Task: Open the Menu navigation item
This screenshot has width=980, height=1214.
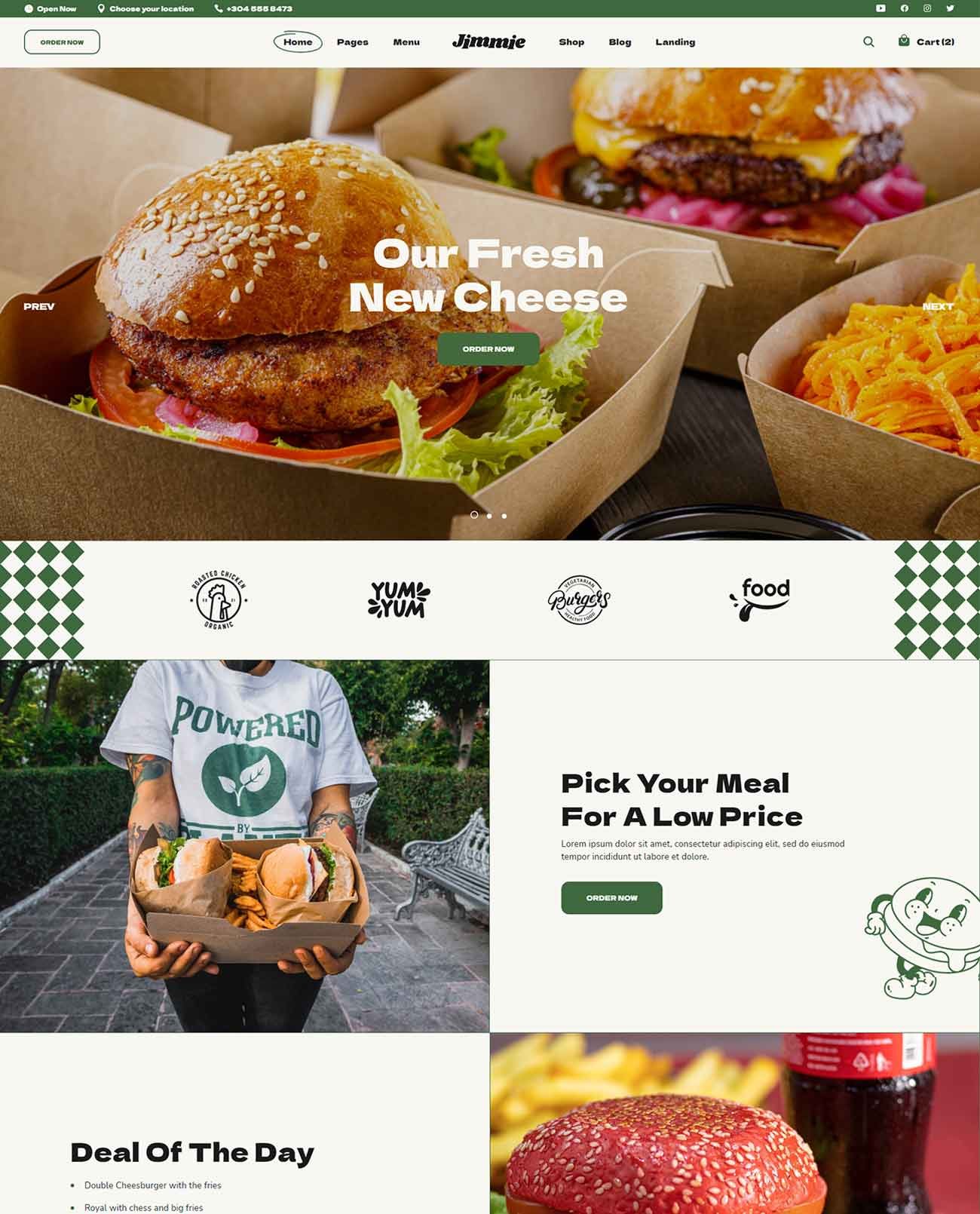Action: pos(406,42)
